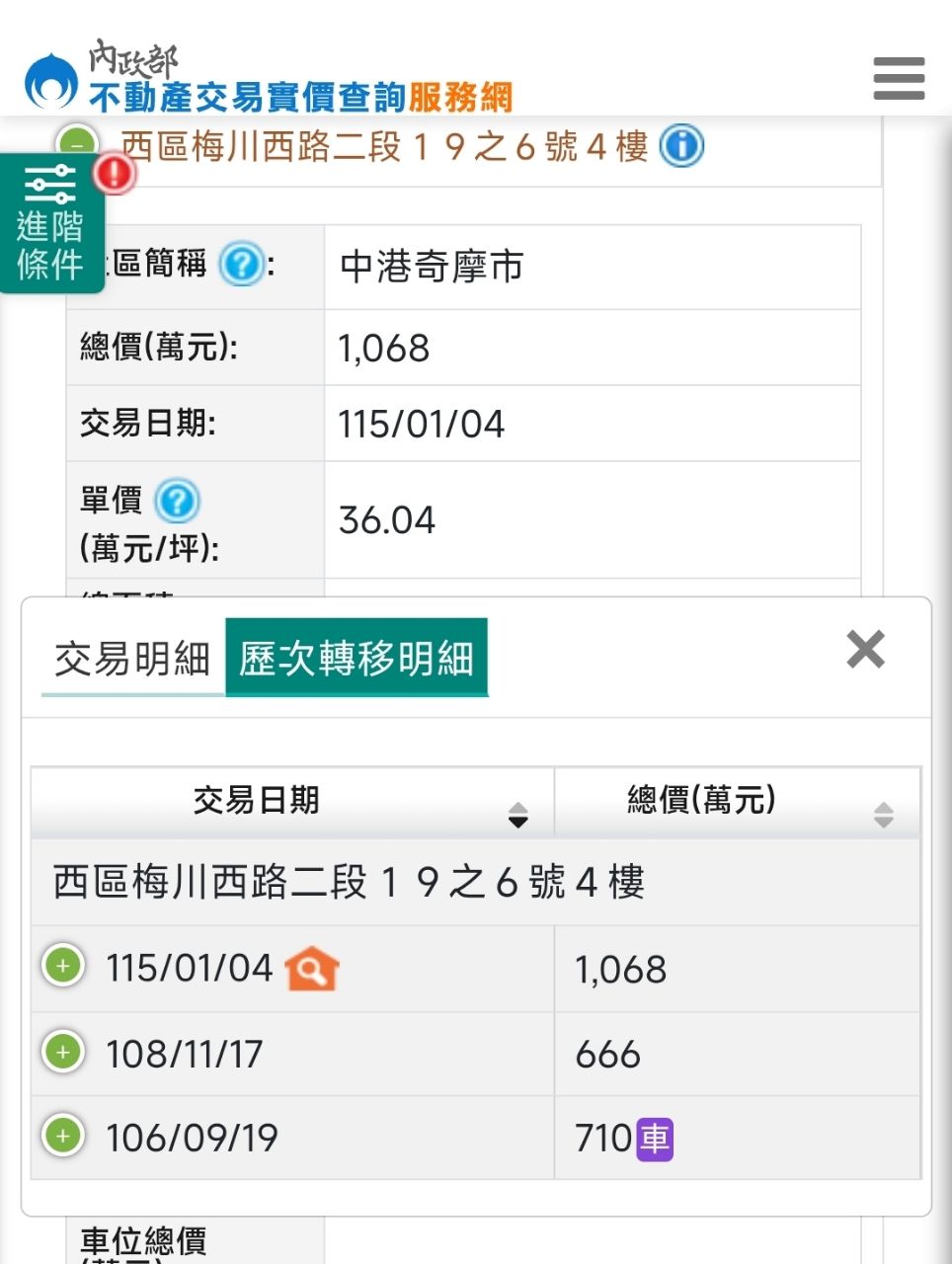Expand the 106/09/19 transaction row
Screen dimensions: 952x1264
[x=63, y=1136]
